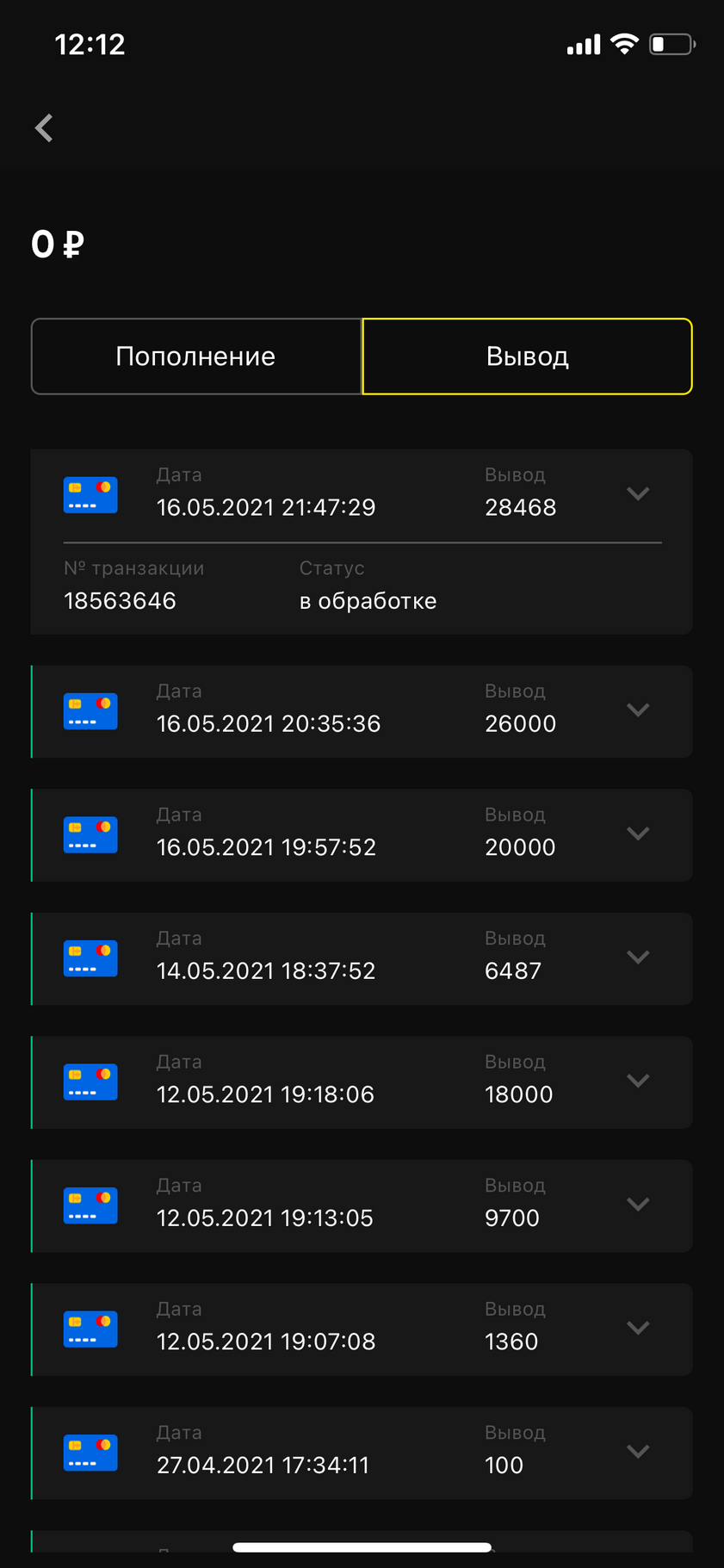This screenshot has height=1568, width=724.
Task: Switch to the Пополнение tab
Action: [x=196, y=356]
